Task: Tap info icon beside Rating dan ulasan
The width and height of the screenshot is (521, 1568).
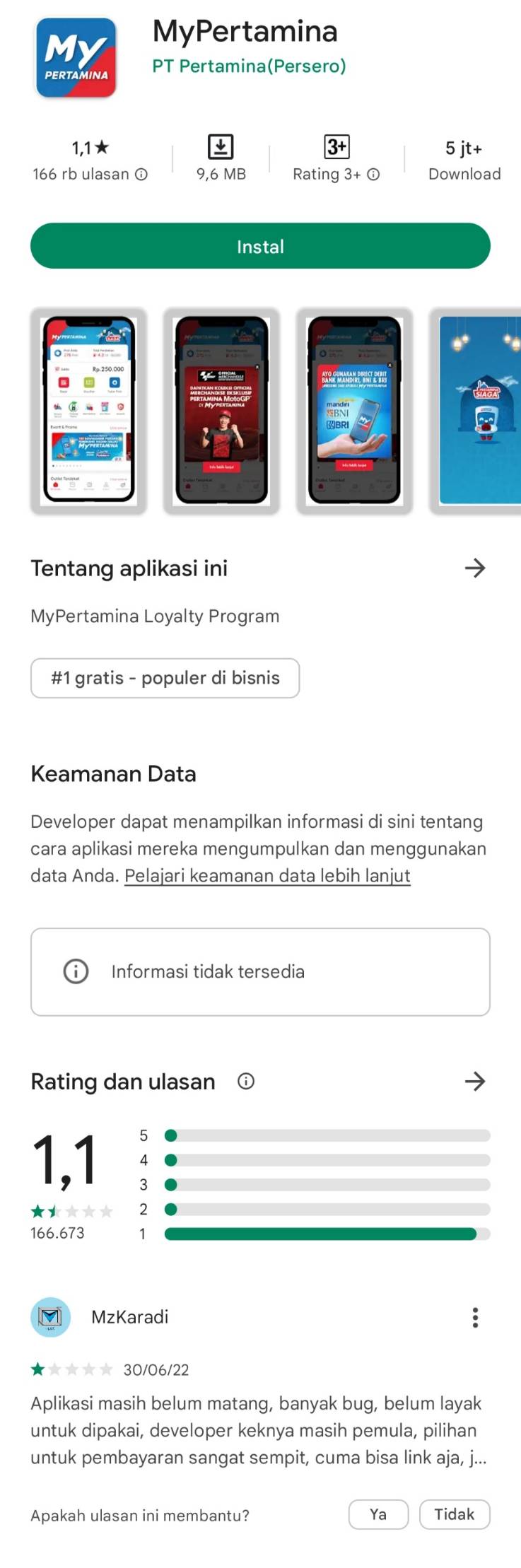Action: coord(246,1081)
